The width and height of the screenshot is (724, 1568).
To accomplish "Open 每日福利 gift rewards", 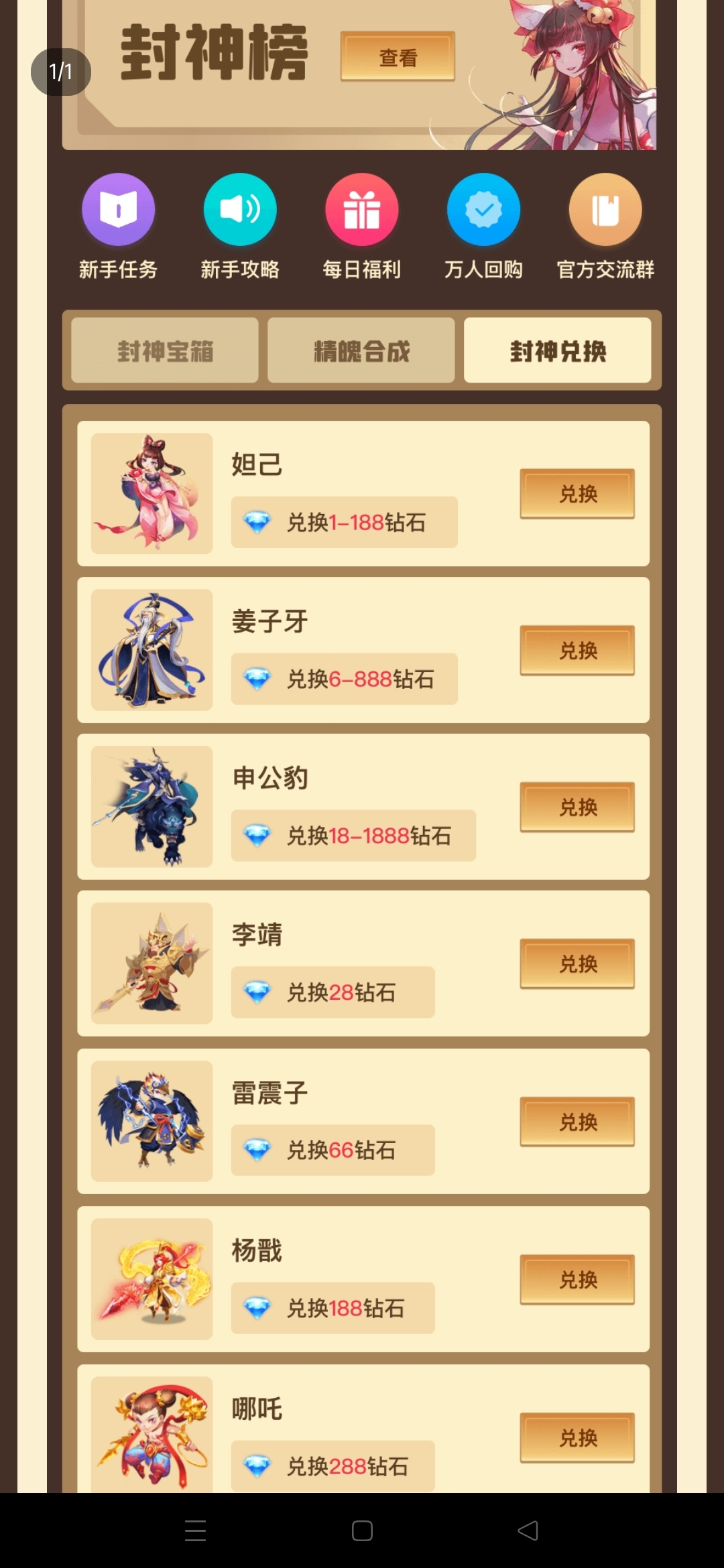I will (362, 210).
